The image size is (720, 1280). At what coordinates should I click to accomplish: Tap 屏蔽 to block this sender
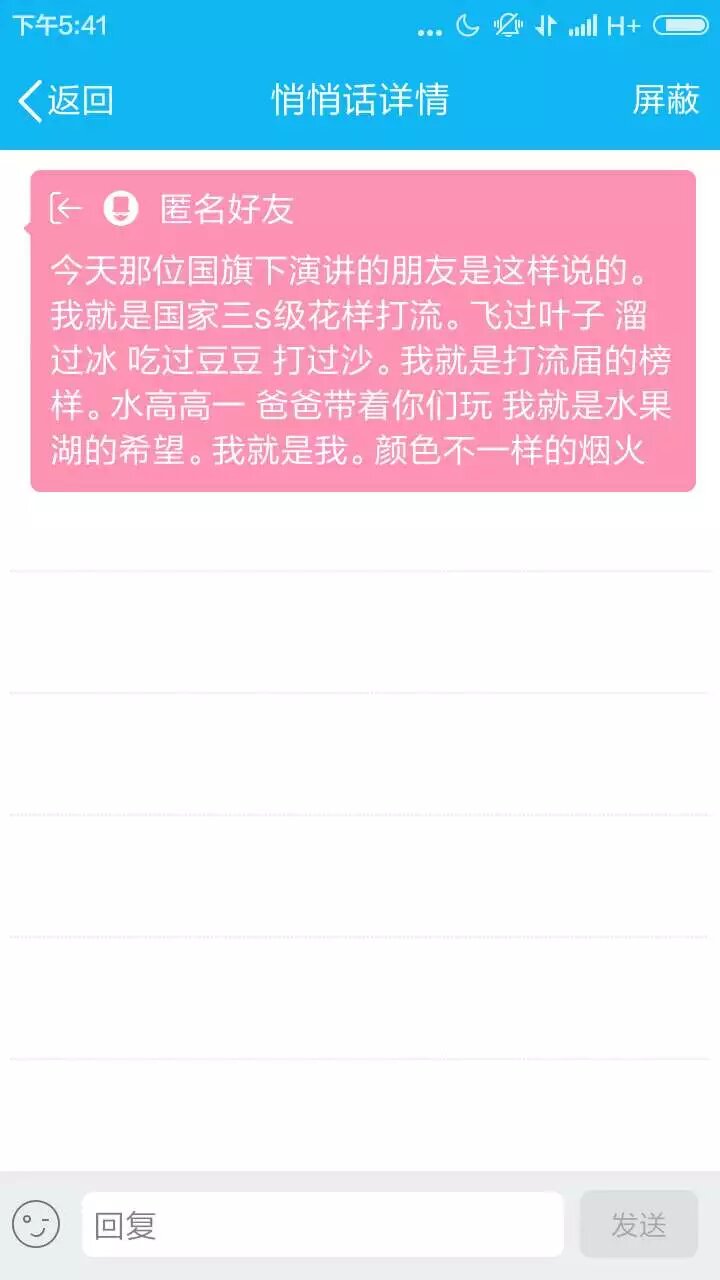[665, 100]
